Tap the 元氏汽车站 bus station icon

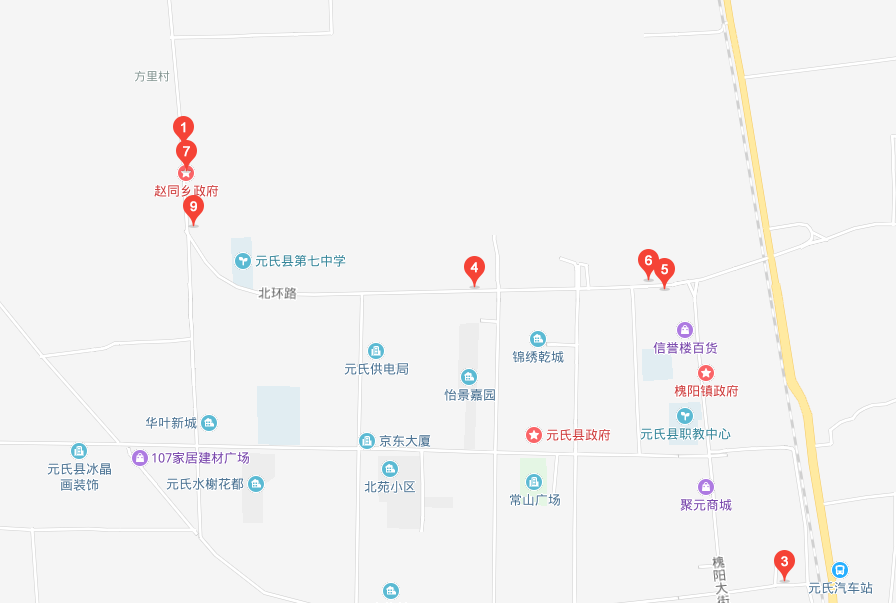(x=840, y=569)
